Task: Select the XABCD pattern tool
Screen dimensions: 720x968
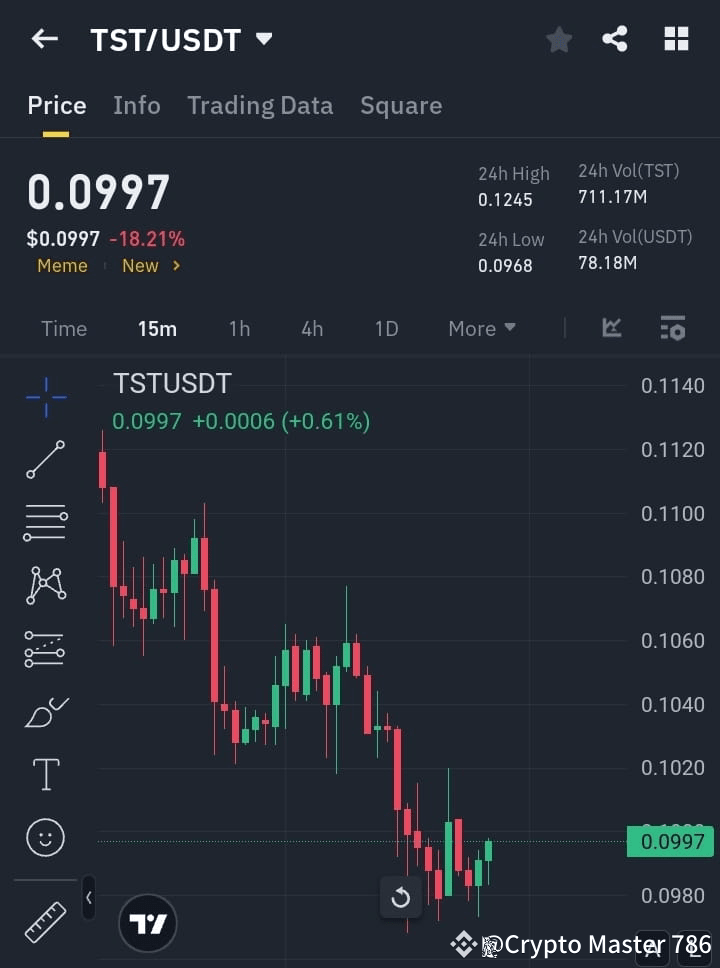Action: click(45, 586)
